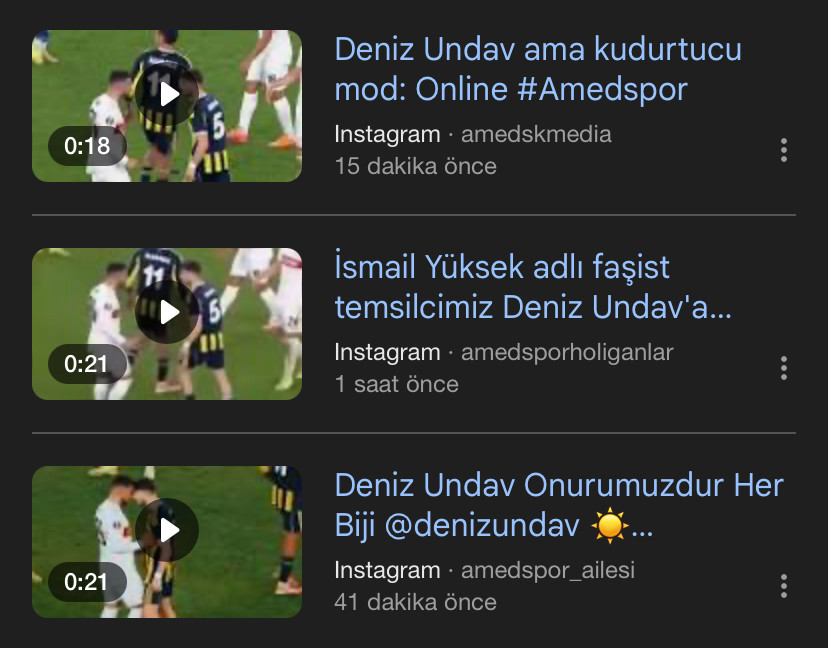Open 'Deniz Undav Onurumuzdur Her Biji' link

(x=558, y=505)
